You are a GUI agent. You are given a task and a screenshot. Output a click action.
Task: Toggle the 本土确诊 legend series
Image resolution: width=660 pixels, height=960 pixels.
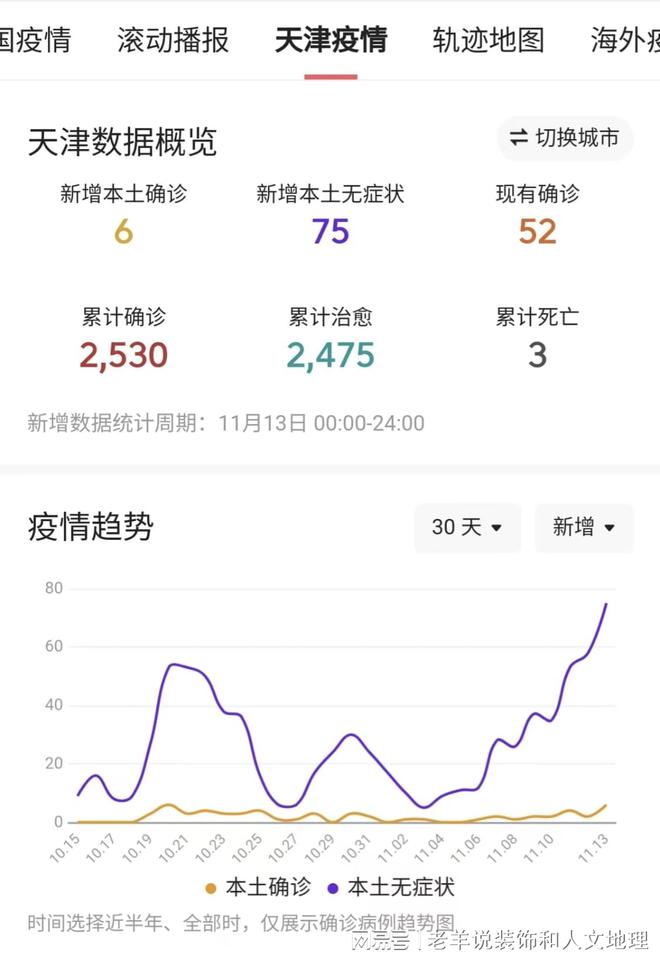tap(258, 886)
